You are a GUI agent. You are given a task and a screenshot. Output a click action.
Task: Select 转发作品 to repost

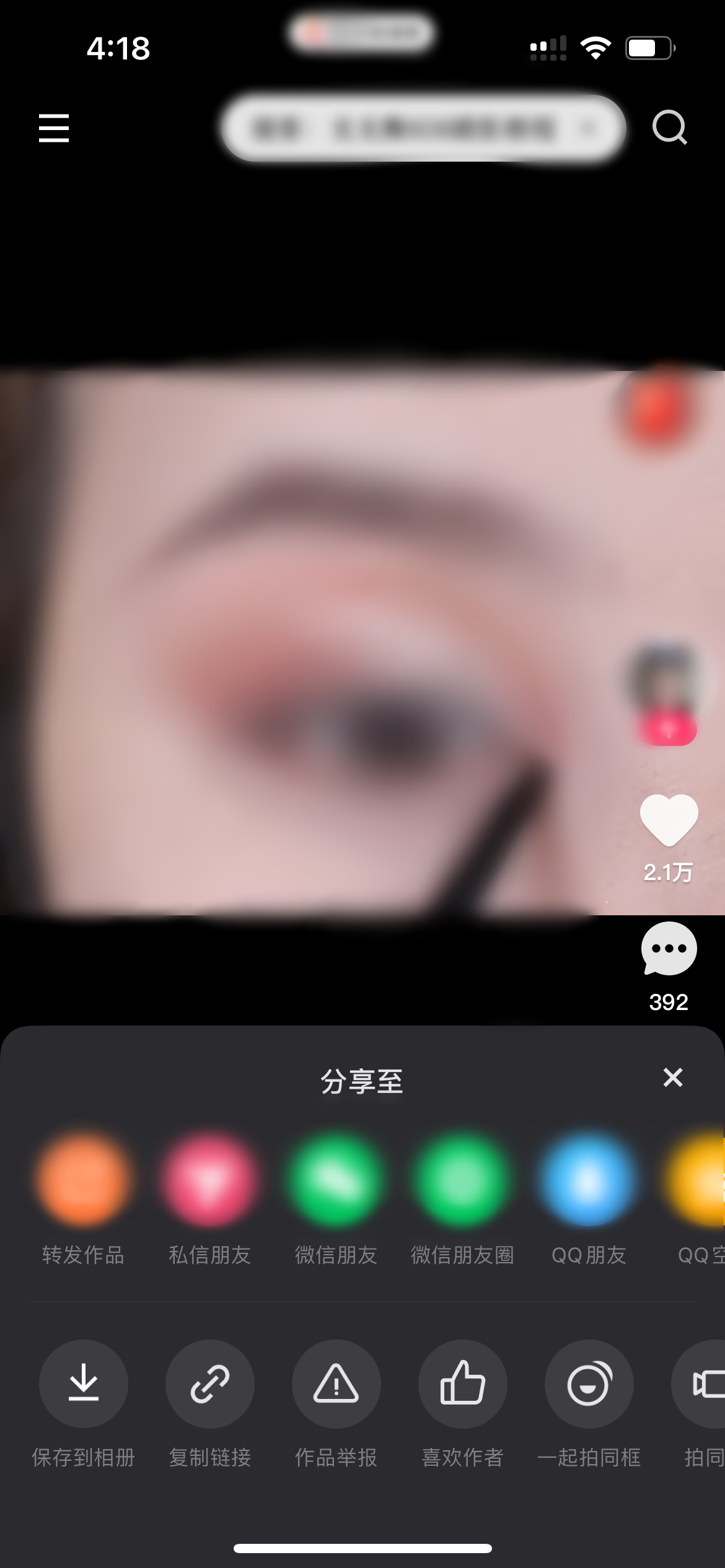84,1180
